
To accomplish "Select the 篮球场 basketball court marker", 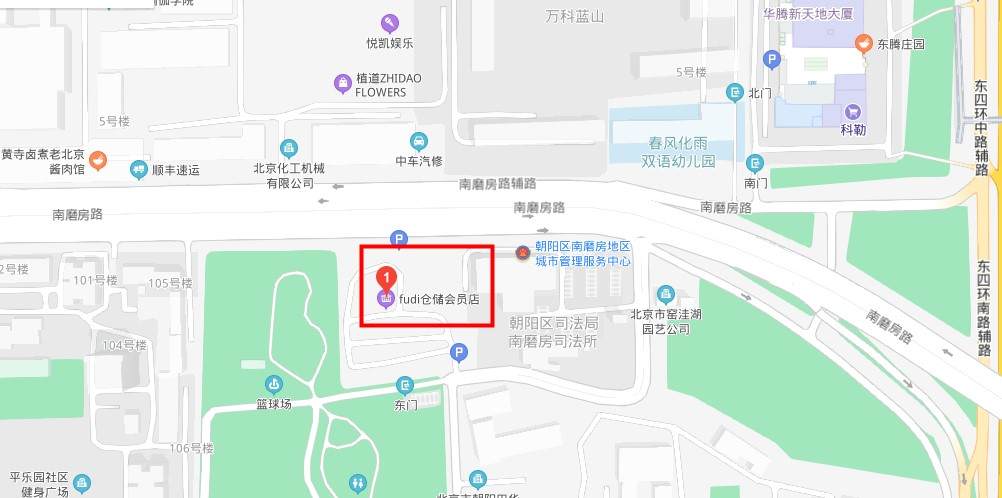I will pyautogui.click(x=273, y=384).
